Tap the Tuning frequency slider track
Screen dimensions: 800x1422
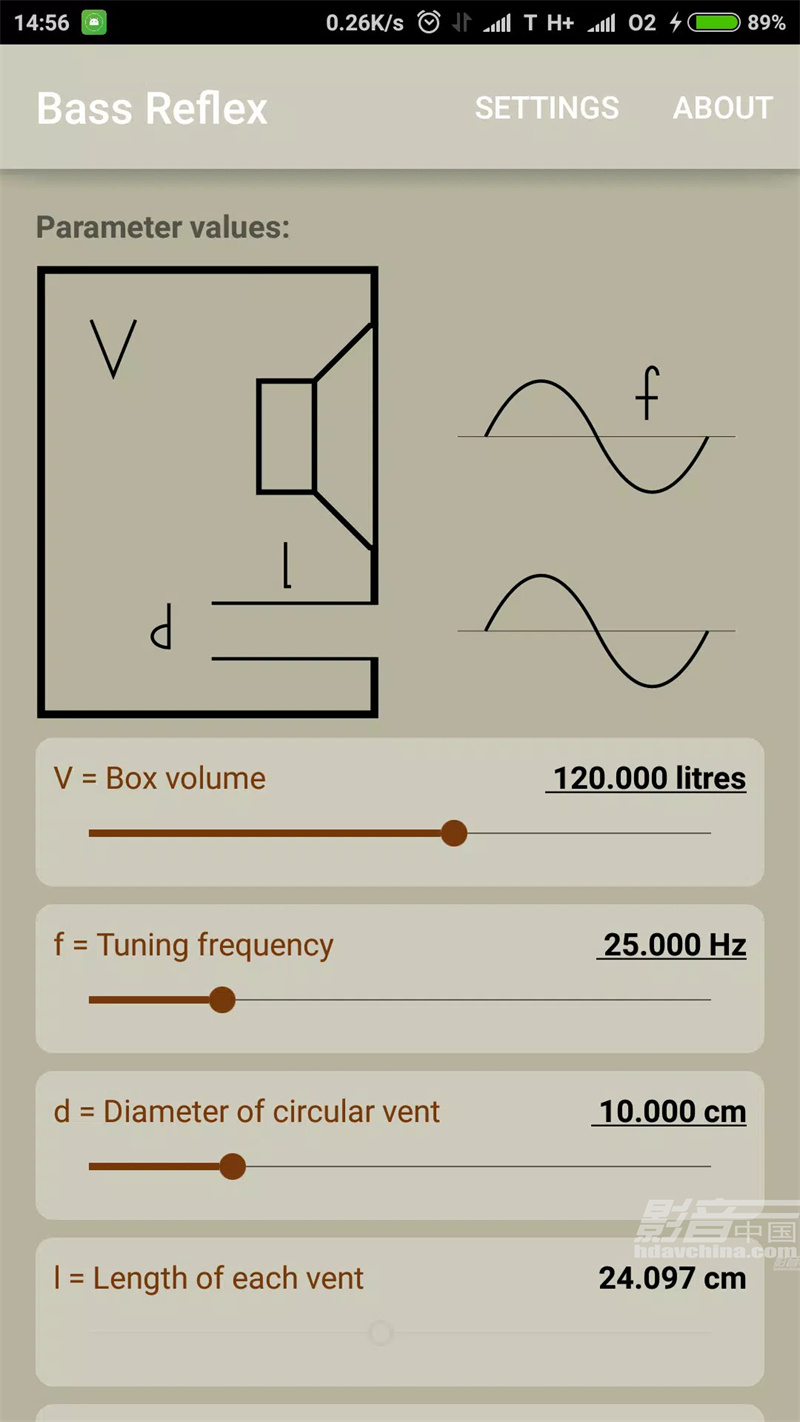click(400, 999)
